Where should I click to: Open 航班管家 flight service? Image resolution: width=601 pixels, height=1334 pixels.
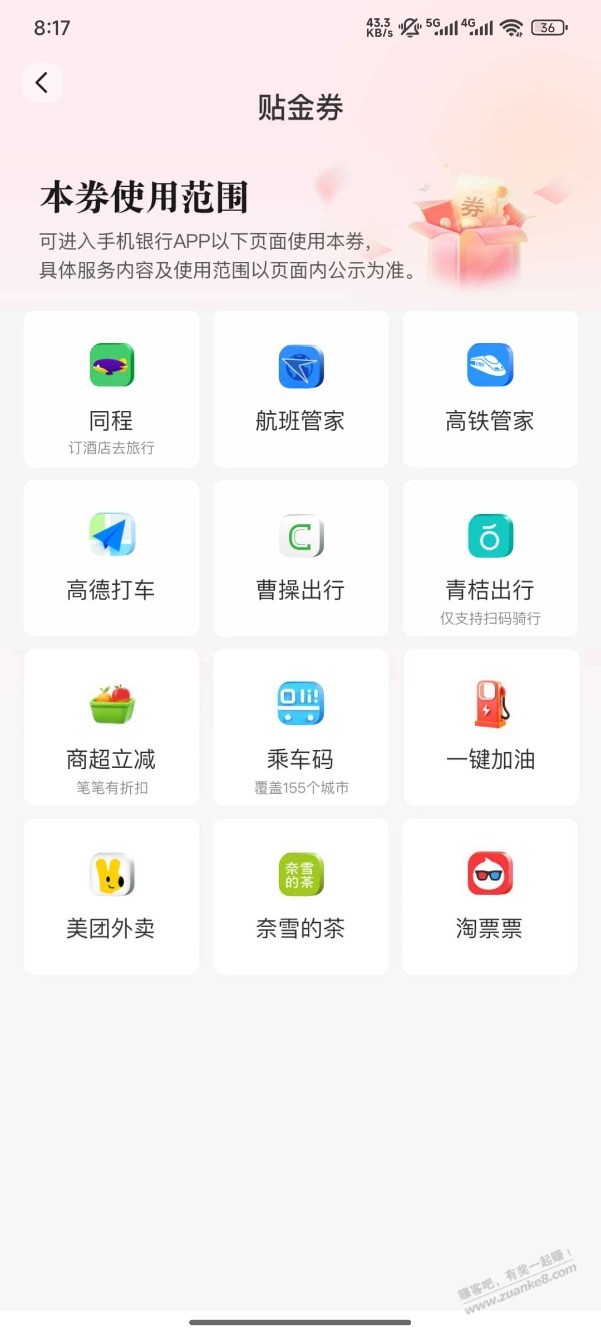(300, 389)
